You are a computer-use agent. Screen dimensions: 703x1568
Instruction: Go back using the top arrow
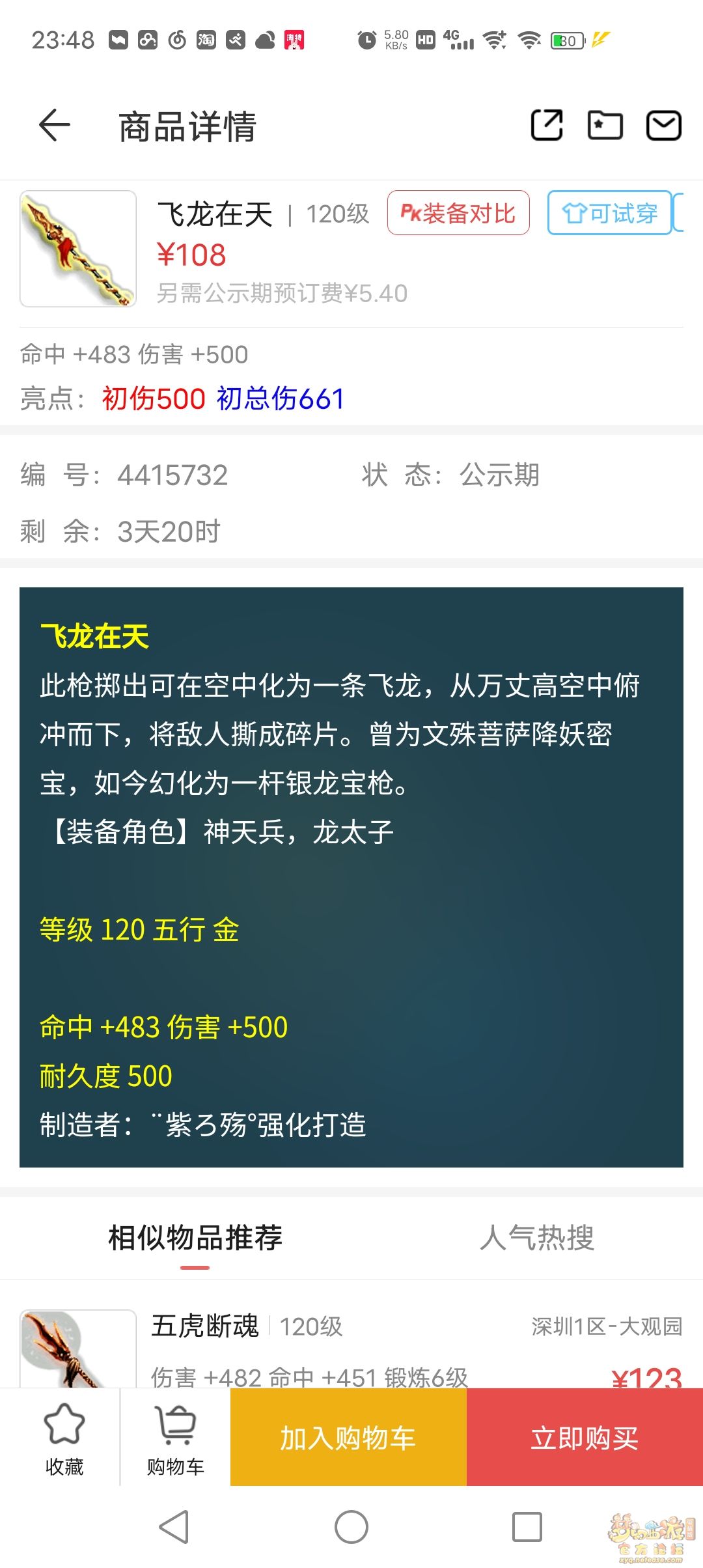55,125
